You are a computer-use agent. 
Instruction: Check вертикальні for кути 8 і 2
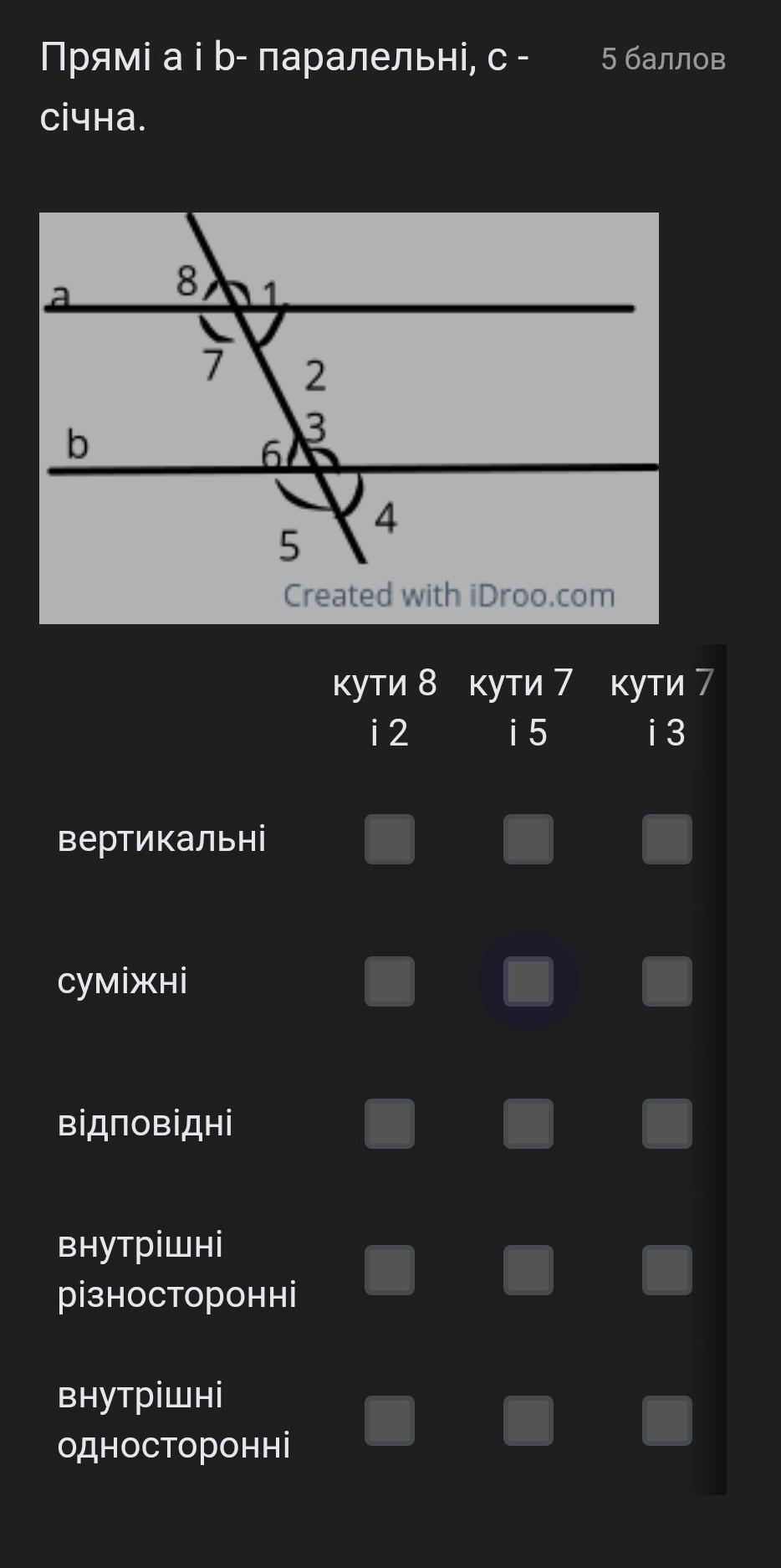tap(390, 839)
